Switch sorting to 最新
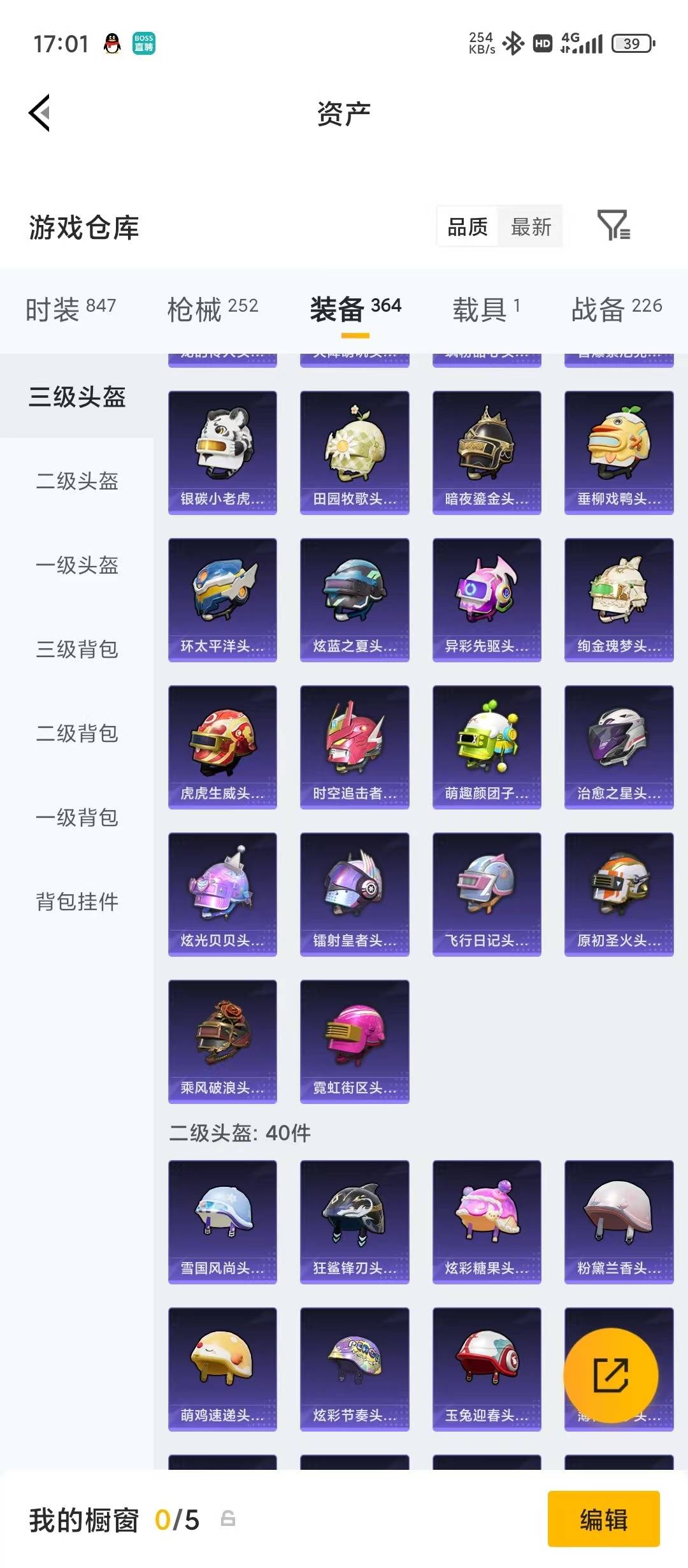Screen dimensions: 688x1568 pos(533,227)
